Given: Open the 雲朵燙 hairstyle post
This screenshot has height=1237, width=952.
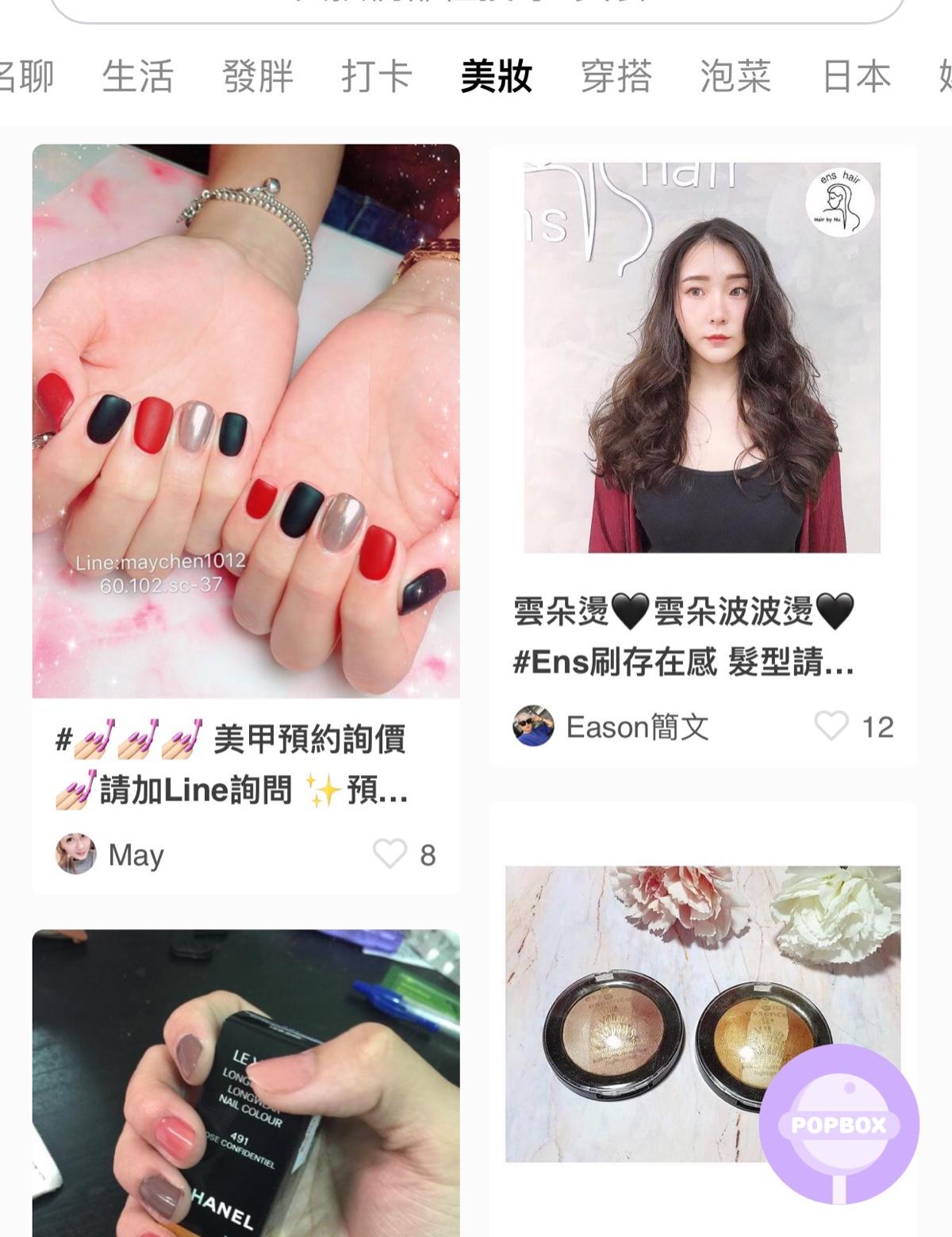Looking at the screenshot, I should (x=702, y=357).
